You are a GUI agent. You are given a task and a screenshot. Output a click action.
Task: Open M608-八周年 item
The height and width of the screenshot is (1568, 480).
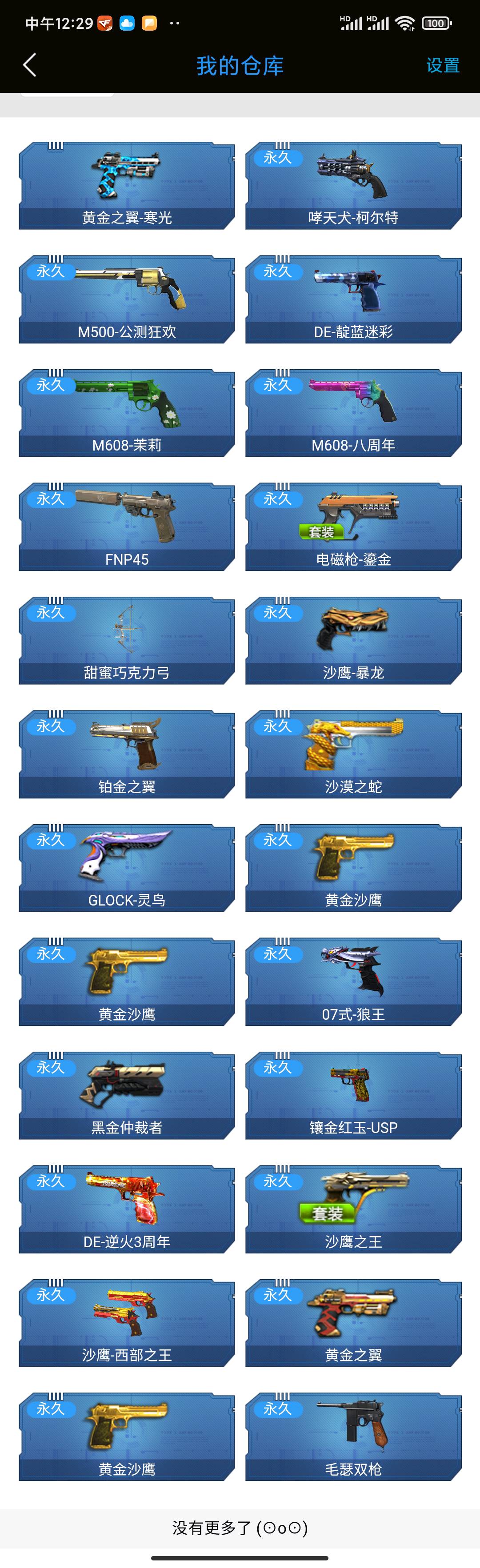353,413
